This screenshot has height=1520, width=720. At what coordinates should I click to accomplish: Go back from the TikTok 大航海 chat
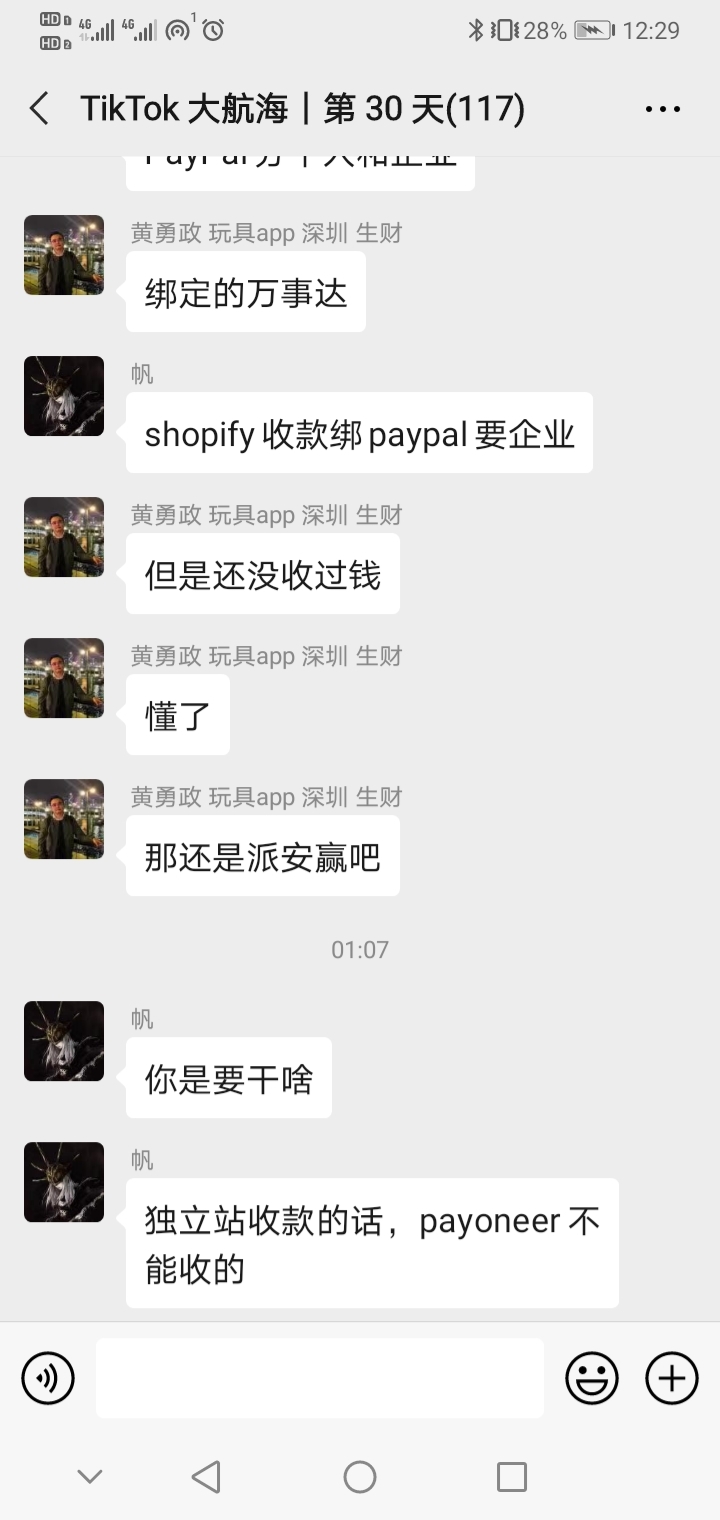click(x=39, y=109)
